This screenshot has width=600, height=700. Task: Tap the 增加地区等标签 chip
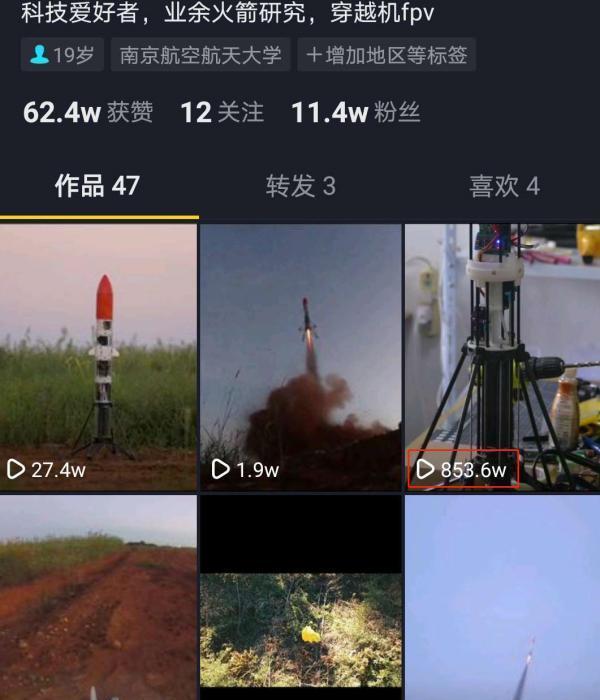(x=386, y=55)
